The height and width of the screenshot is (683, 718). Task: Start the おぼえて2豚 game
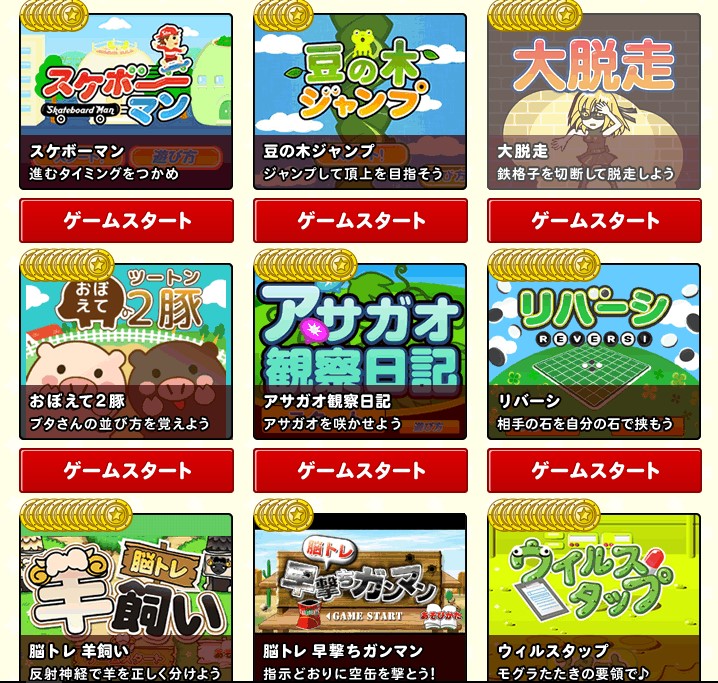[x=126, y=470]
